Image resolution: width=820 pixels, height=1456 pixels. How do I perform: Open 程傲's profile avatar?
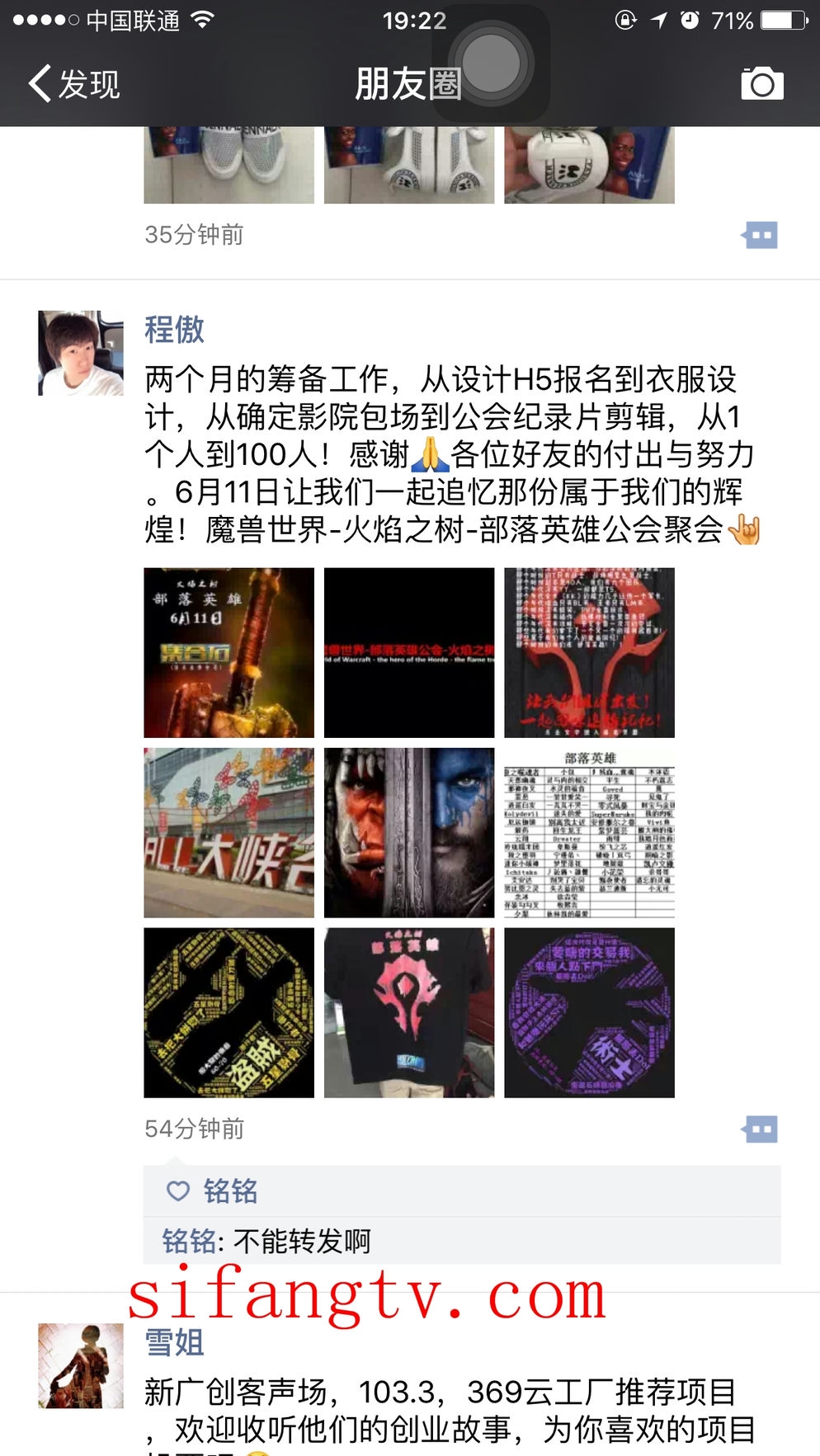[x=81, y=353]
